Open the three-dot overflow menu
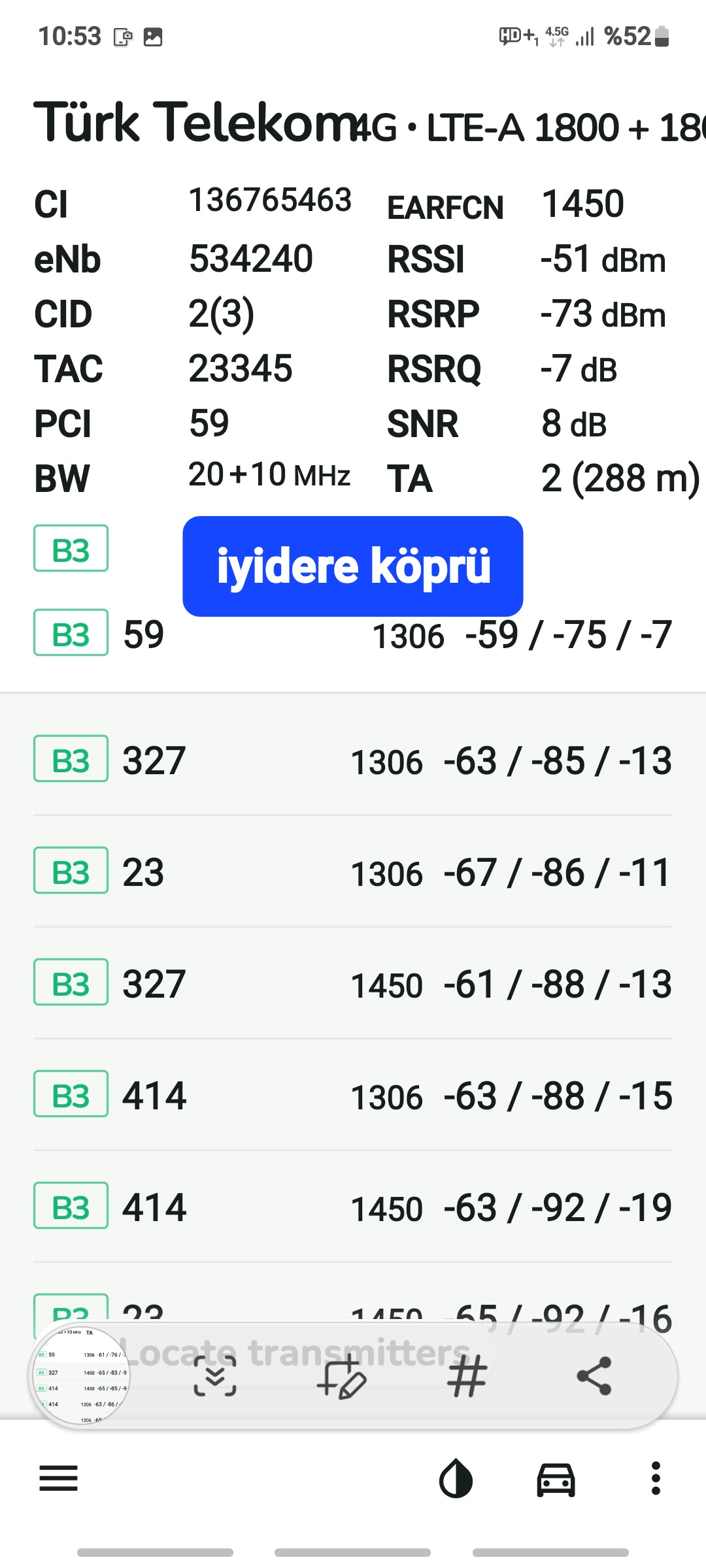 (x=656, y=1478)
